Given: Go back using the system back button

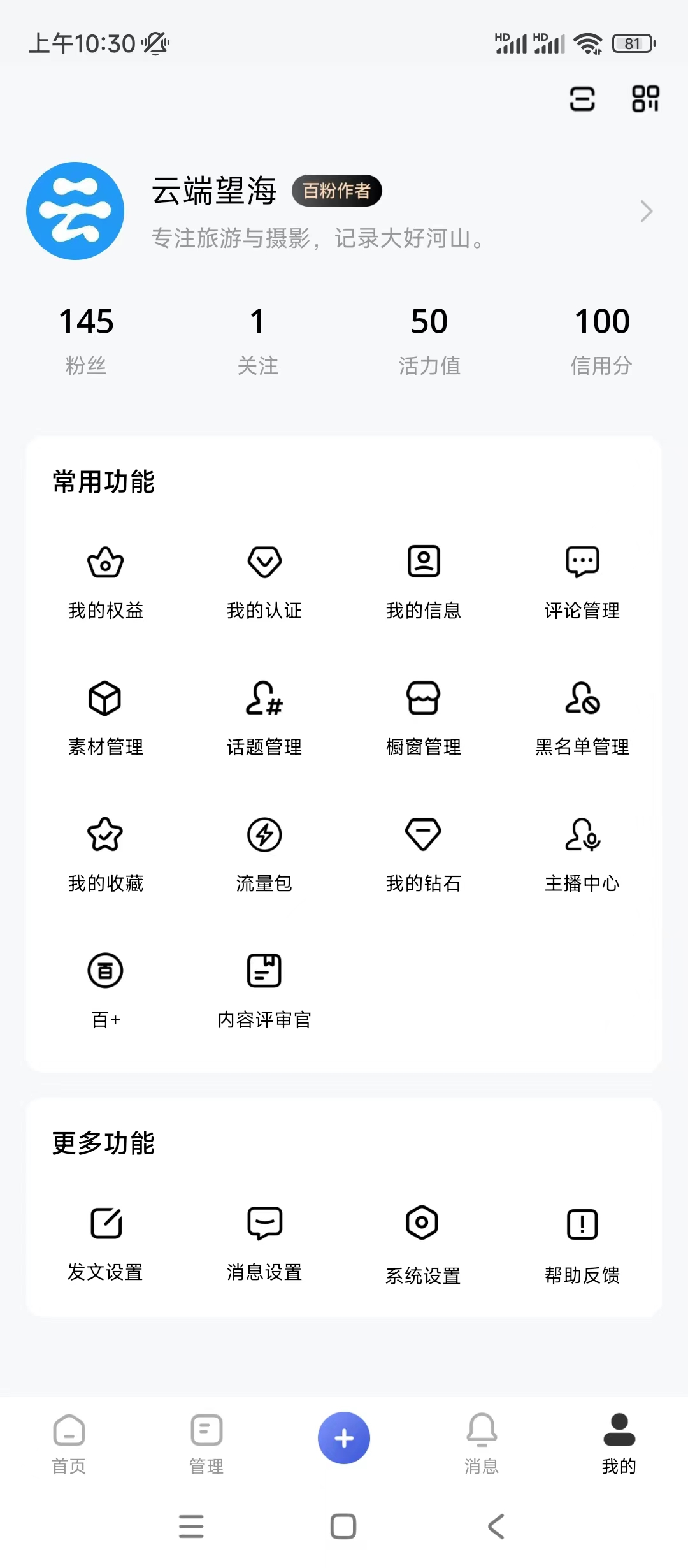Looking at the screenshot, I should (496, 1527).
